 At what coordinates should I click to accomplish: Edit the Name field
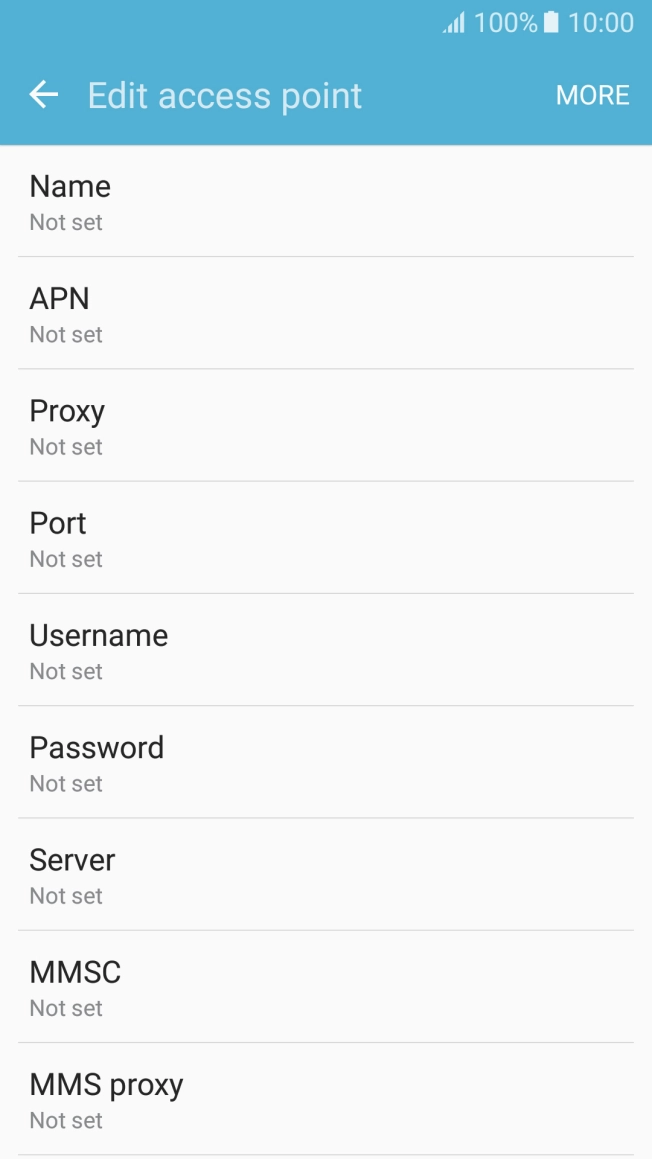[x=326, y=201]
